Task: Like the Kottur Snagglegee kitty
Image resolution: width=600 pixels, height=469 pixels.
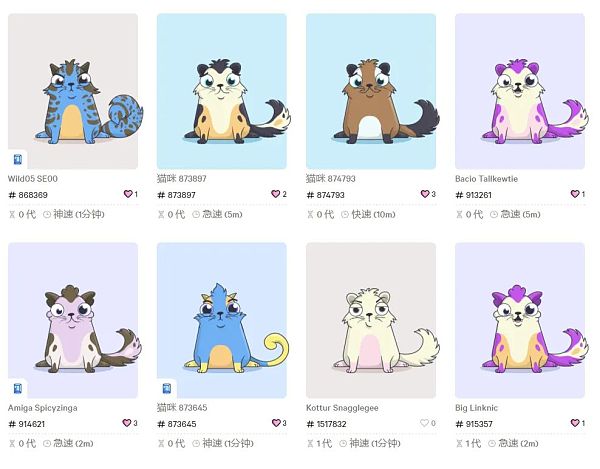Action: click(x=424, y=423)
